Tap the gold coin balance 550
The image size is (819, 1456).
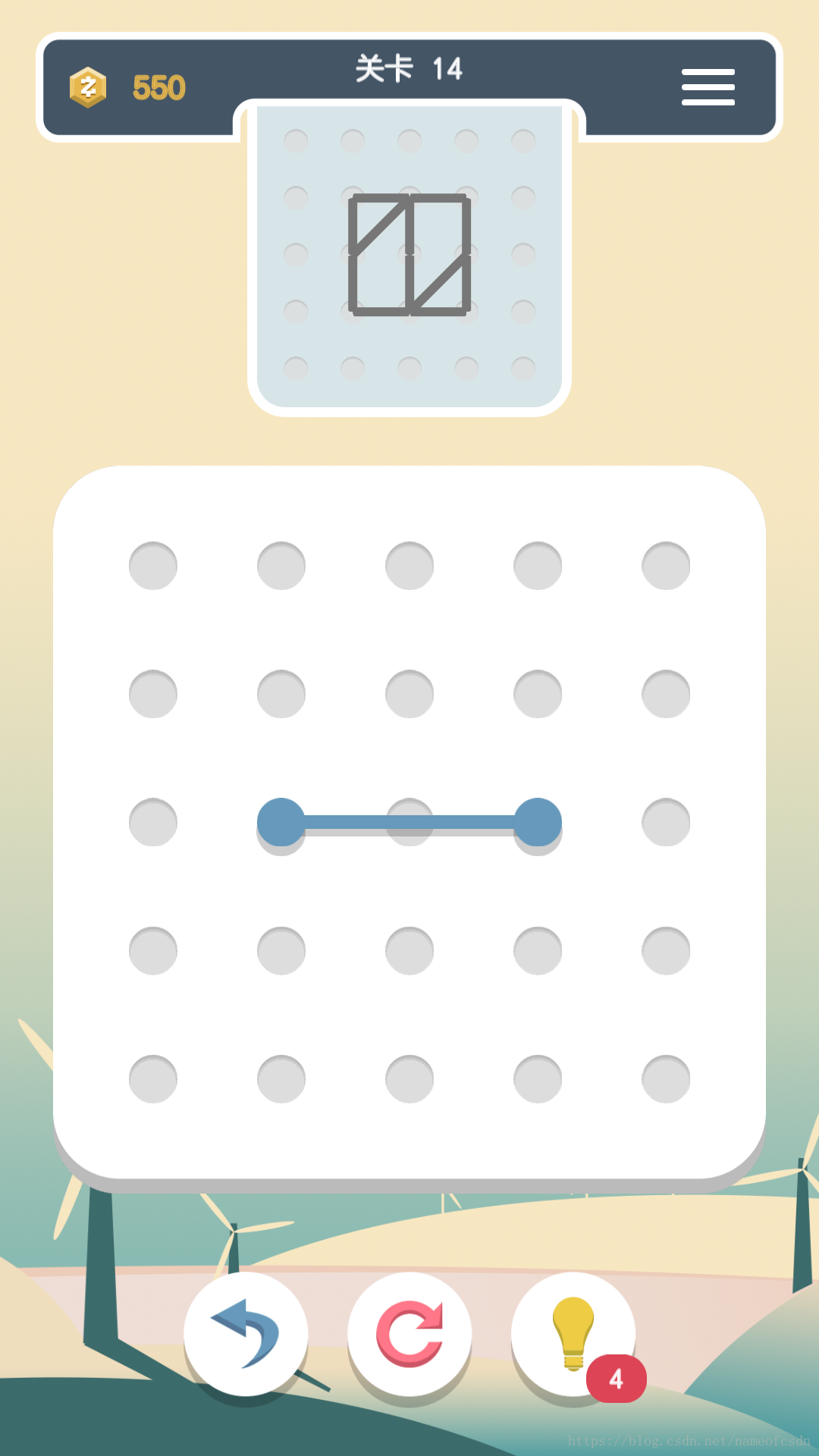tap(158, 88)
